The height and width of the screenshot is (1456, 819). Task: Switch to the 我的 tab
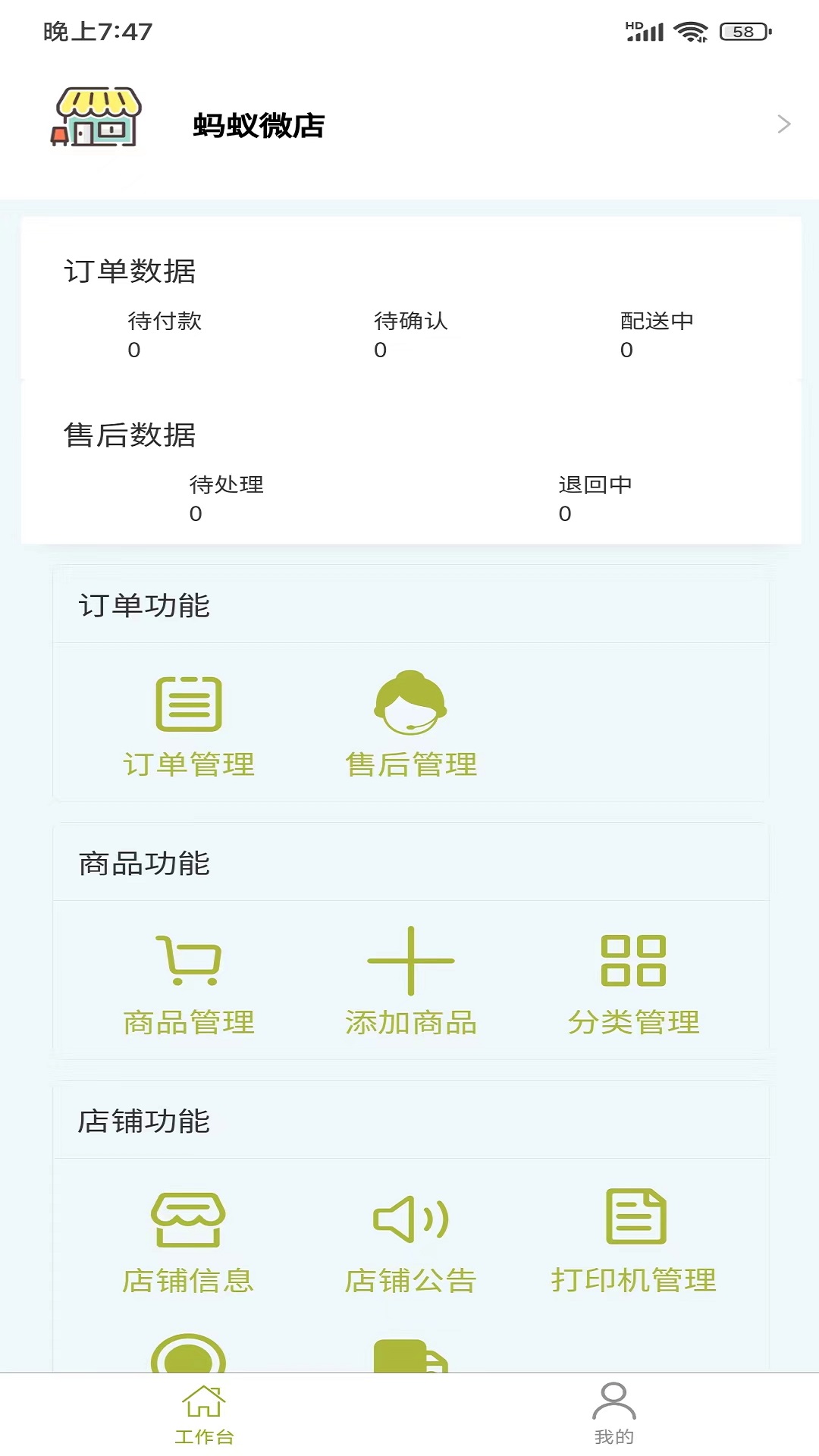click(614, 1414)
